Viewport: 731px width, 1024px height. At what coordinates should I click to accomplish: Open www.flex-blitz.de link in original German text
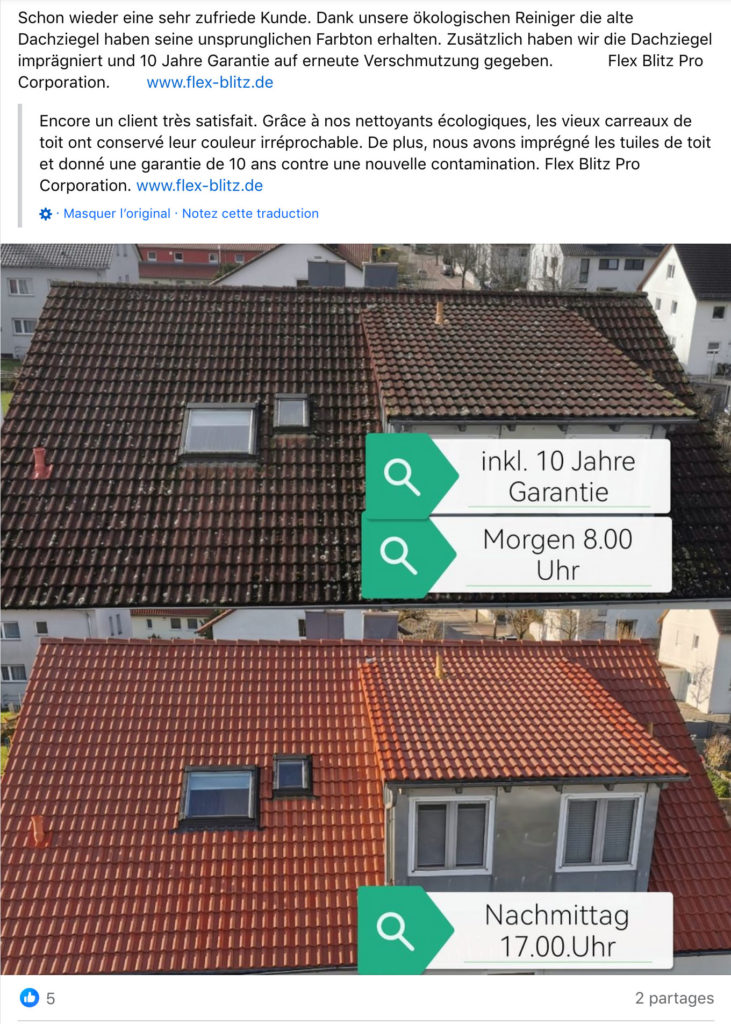(x=209, y=82)
